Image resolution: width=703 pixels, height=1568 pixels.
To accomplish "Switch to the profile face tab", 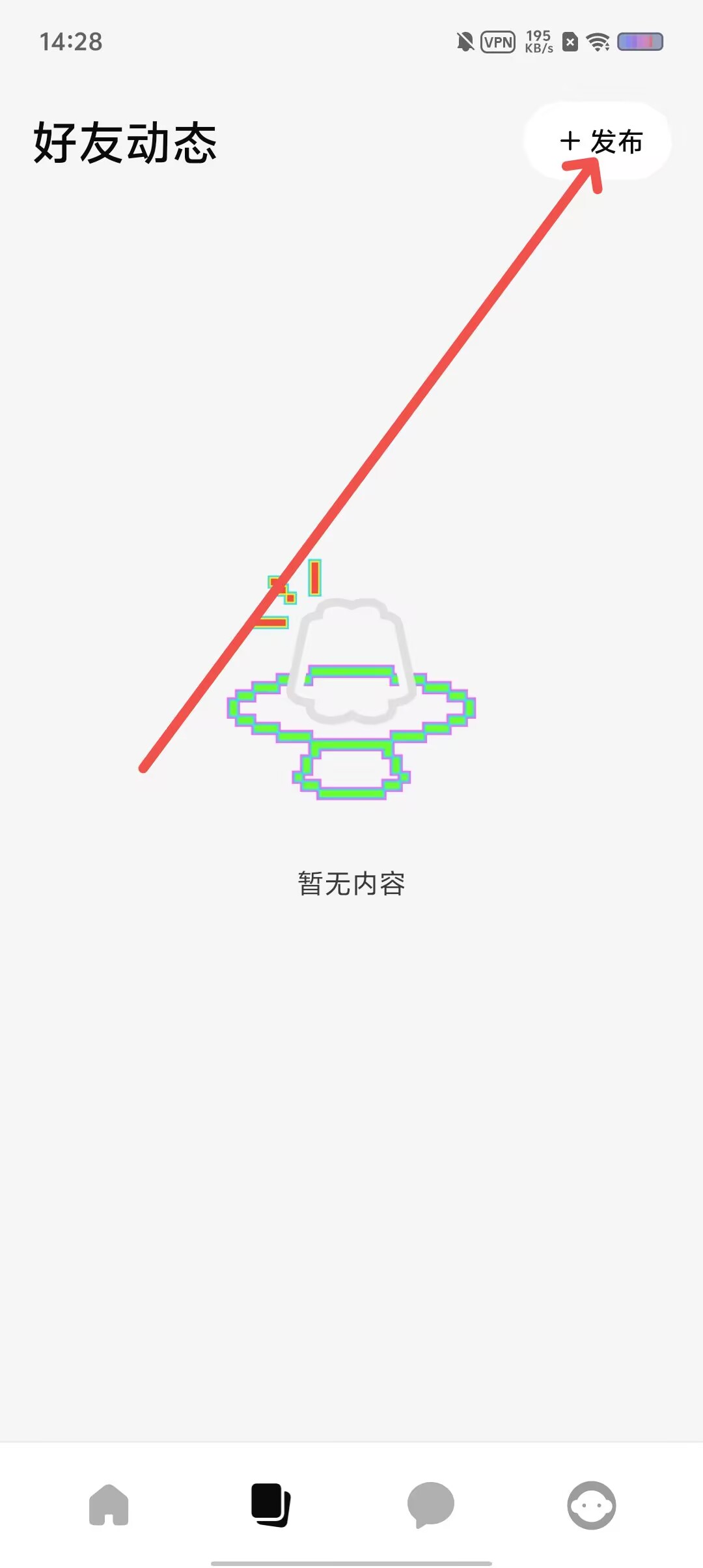I will [591, 1505].
